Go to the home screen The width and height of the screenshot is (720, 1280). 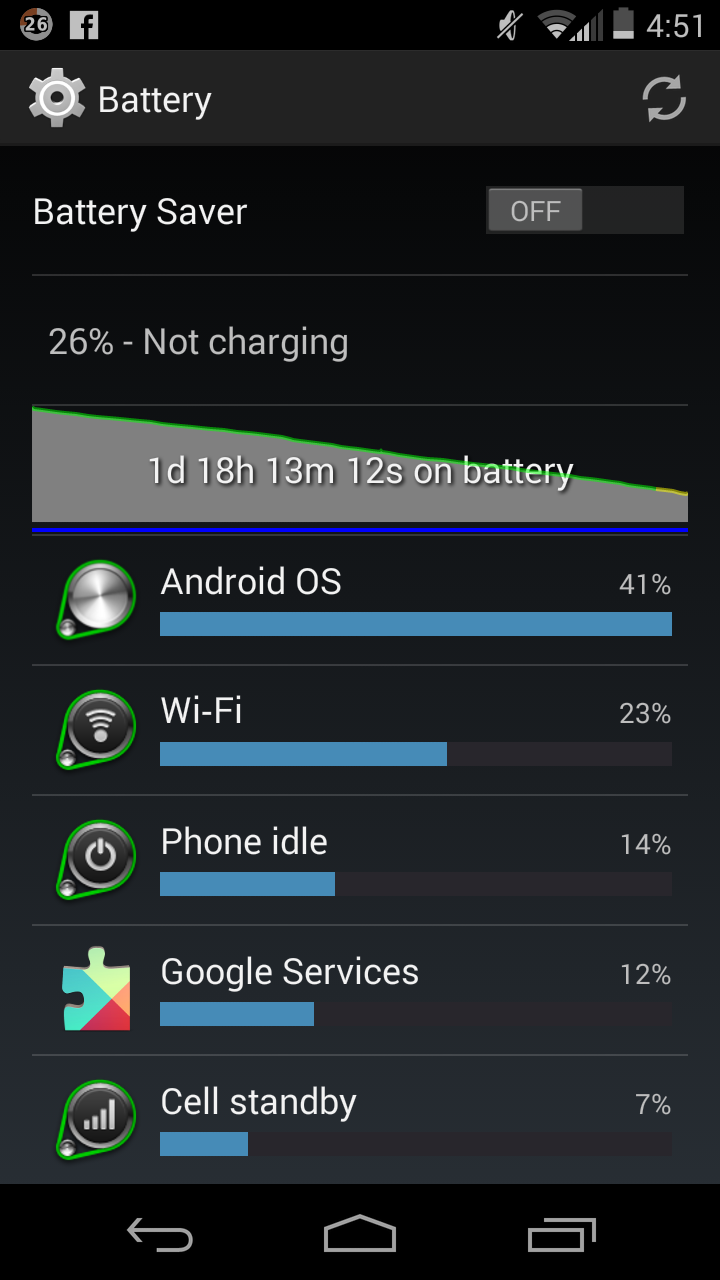click(360, 1234)
